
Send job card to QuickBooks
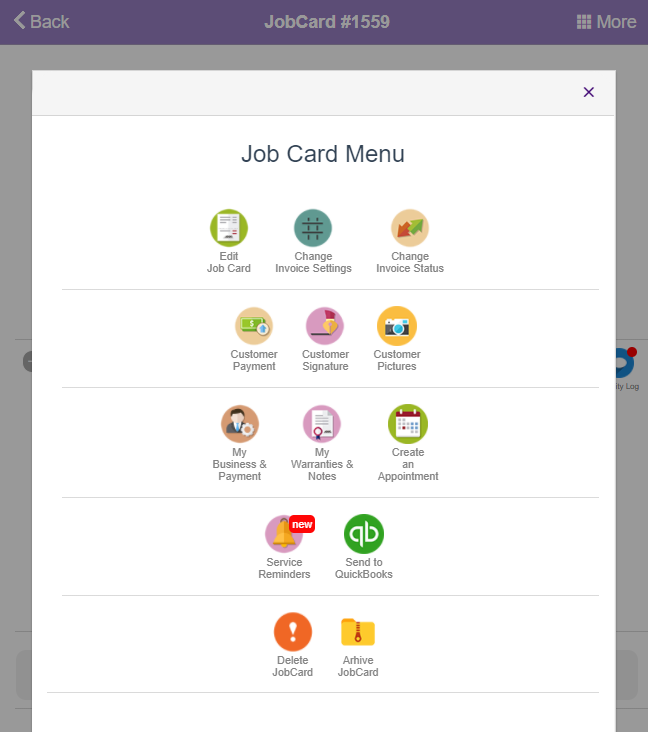(364, 535)
